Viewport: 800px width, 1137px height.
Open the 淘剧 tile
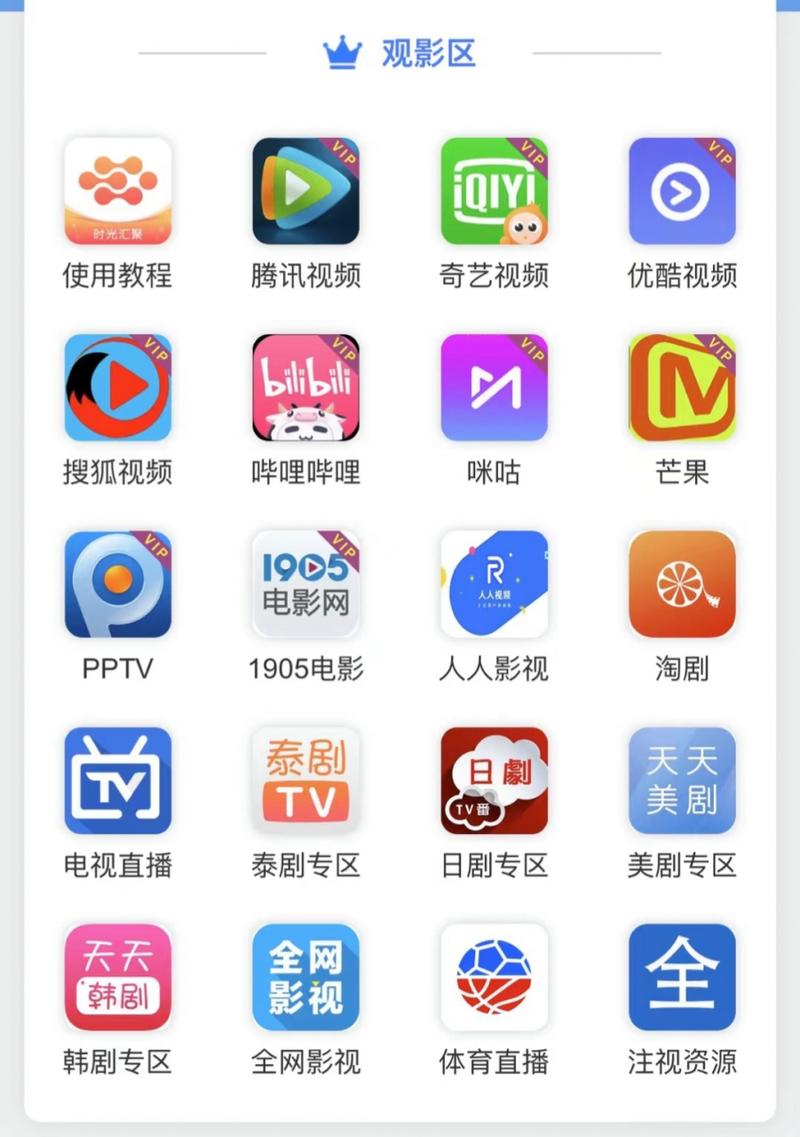(x=682, y=584)
